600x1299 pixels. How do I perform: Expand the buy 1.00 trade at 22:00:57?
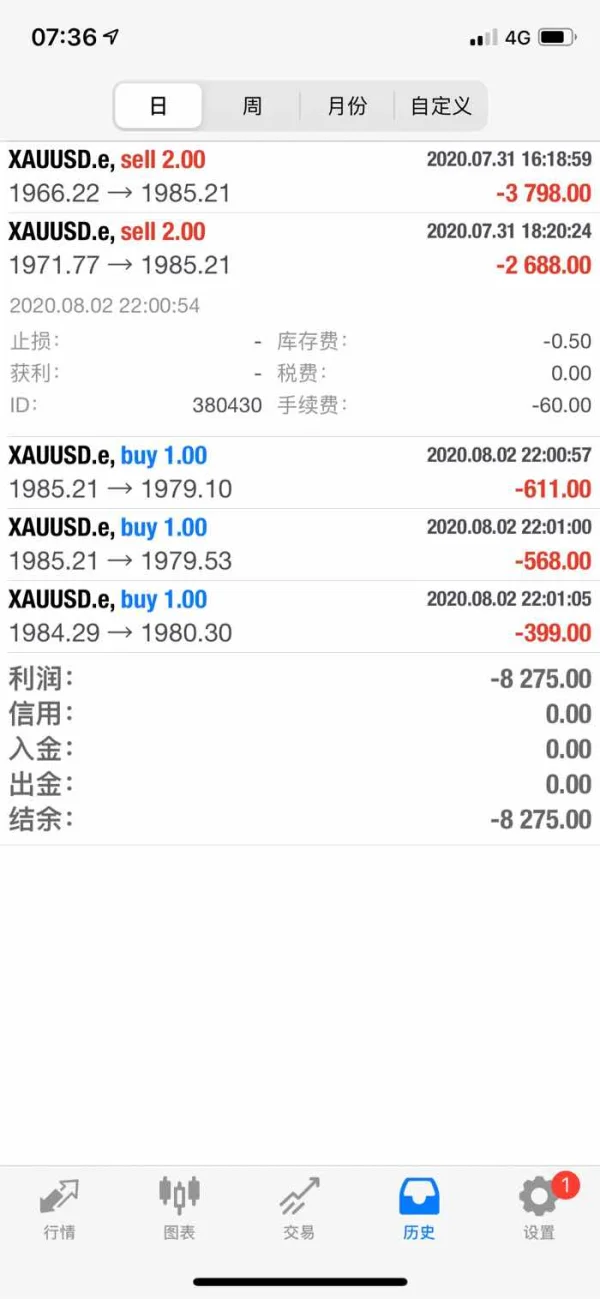click(300, 472)
